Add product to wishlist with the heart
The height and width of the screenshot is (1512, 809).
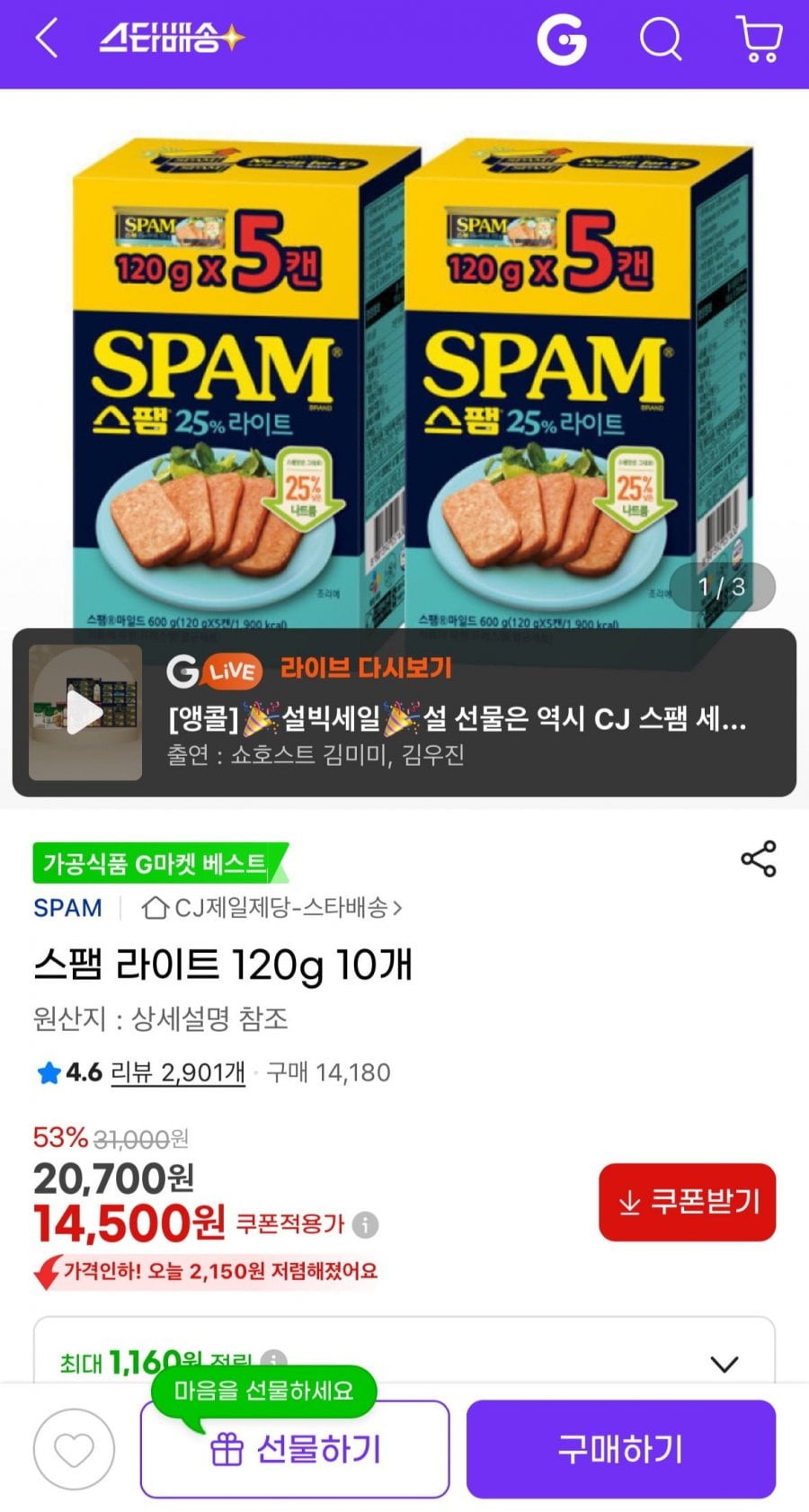click(74, 1449)
